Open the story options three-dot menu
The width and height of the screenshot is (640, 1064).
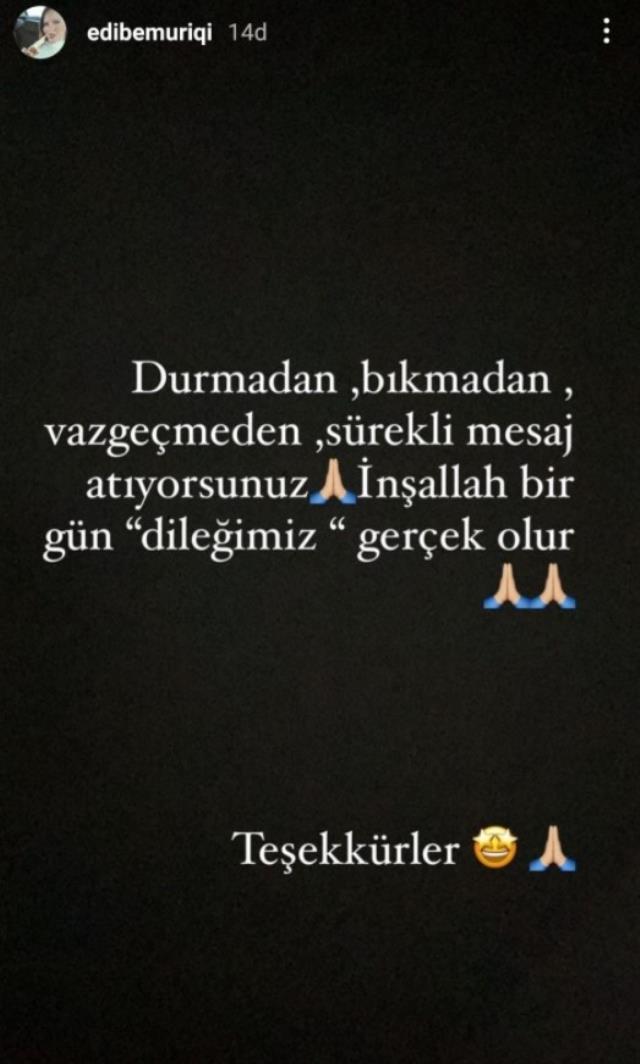(x=606, y=31)
